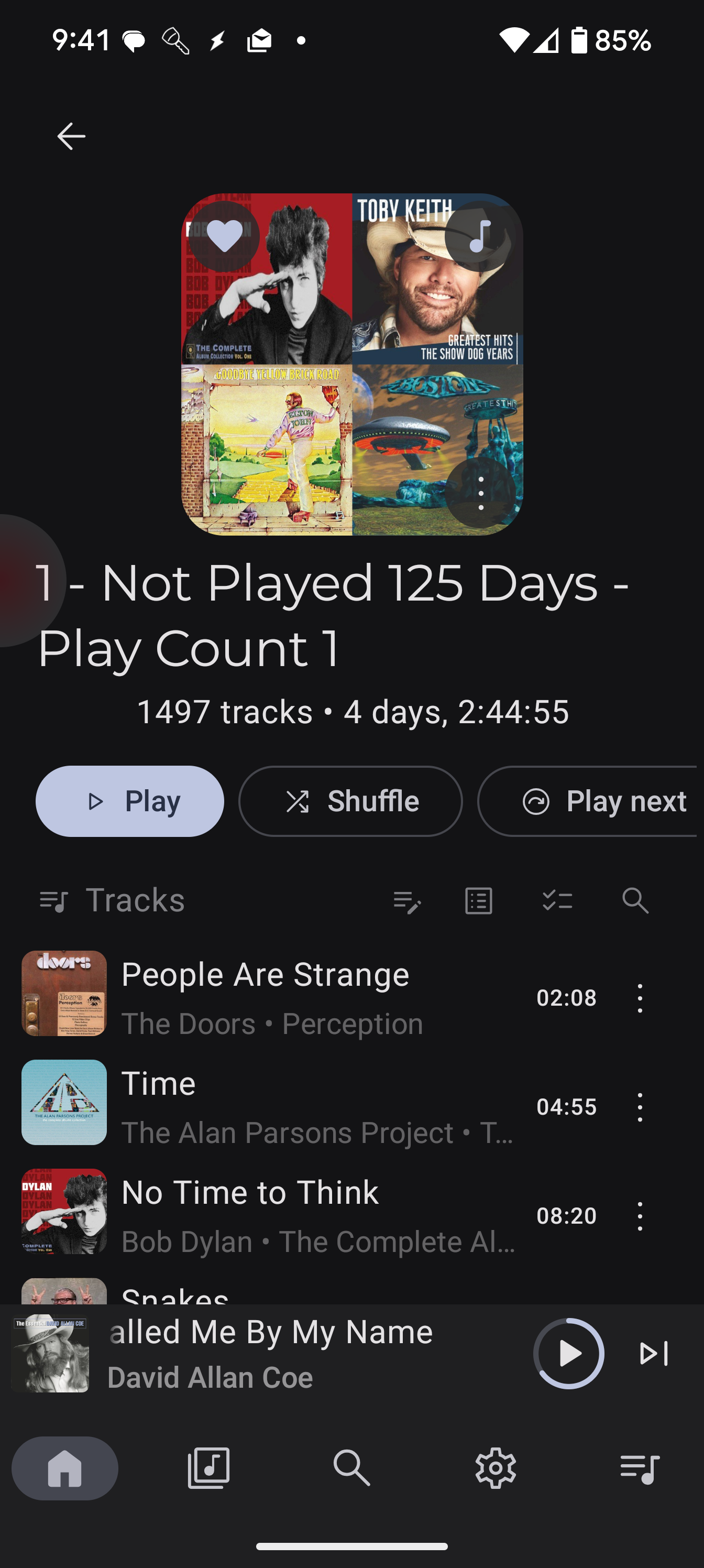Search within the tracks list

(x=635, y=900)
